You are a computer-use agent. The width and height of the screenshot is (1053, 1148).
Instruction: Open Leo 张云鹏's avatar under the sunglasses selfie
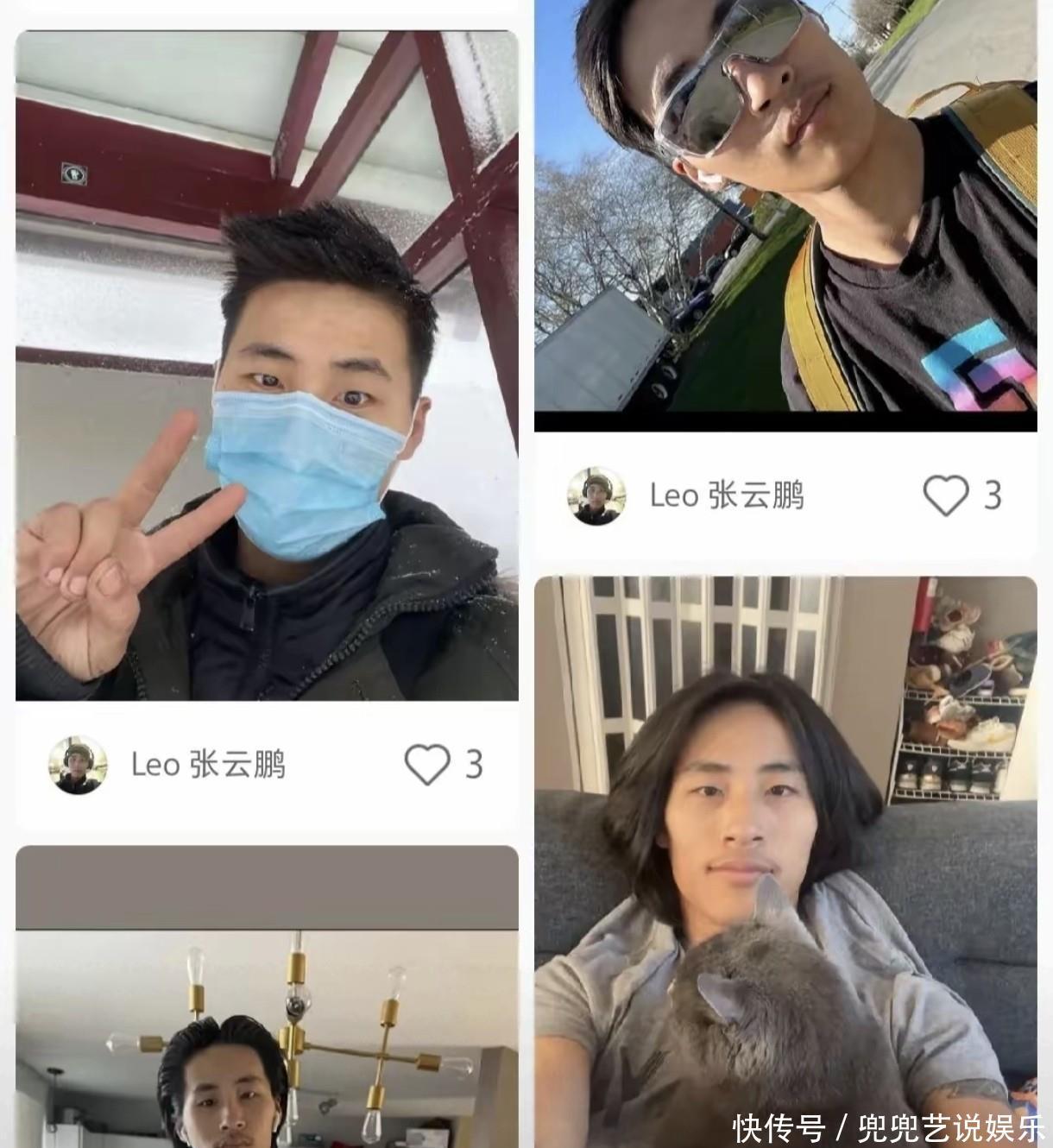(x=596, y=495)
